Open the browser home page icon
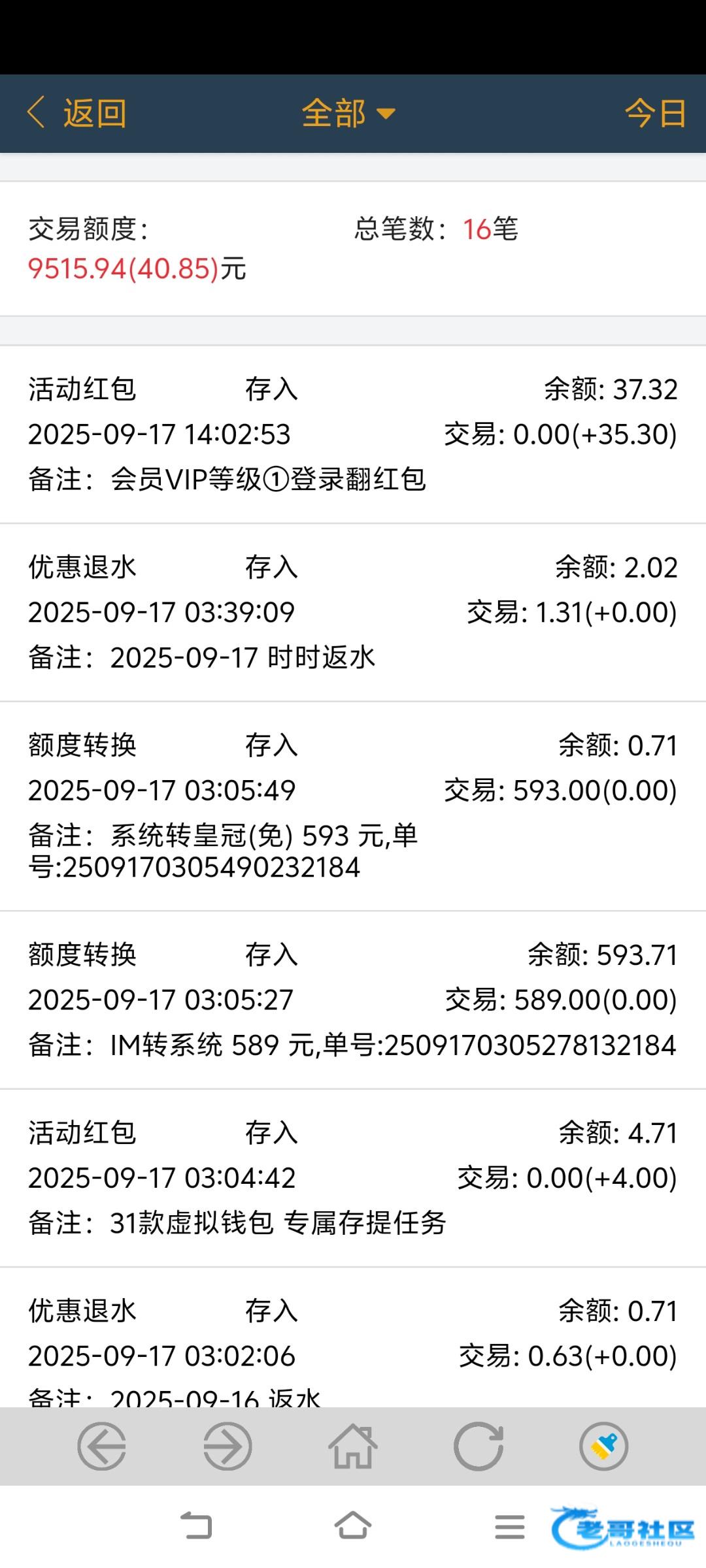Viewport: 706px width, 1568px height. (353, 1446)
